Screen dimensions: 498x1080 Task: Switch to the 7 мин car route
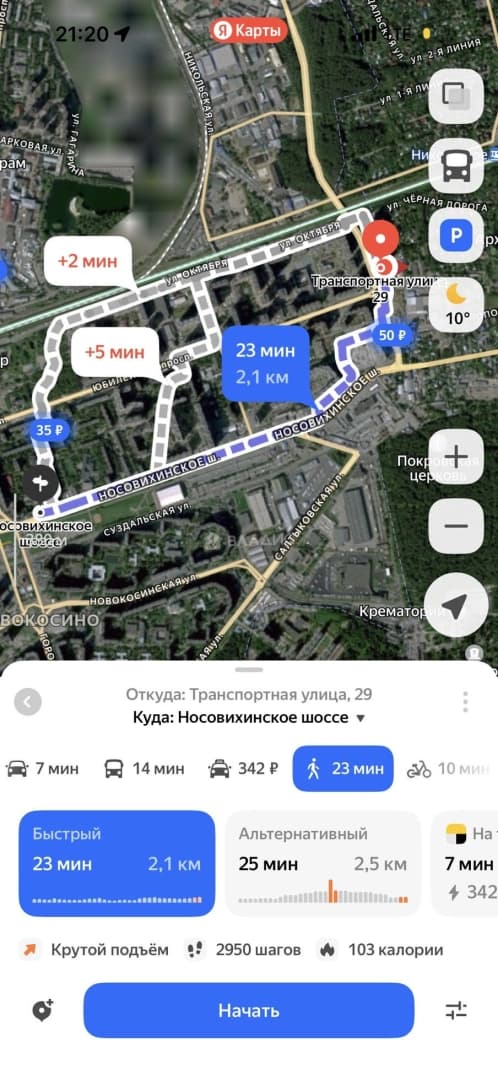coord(43,769)
